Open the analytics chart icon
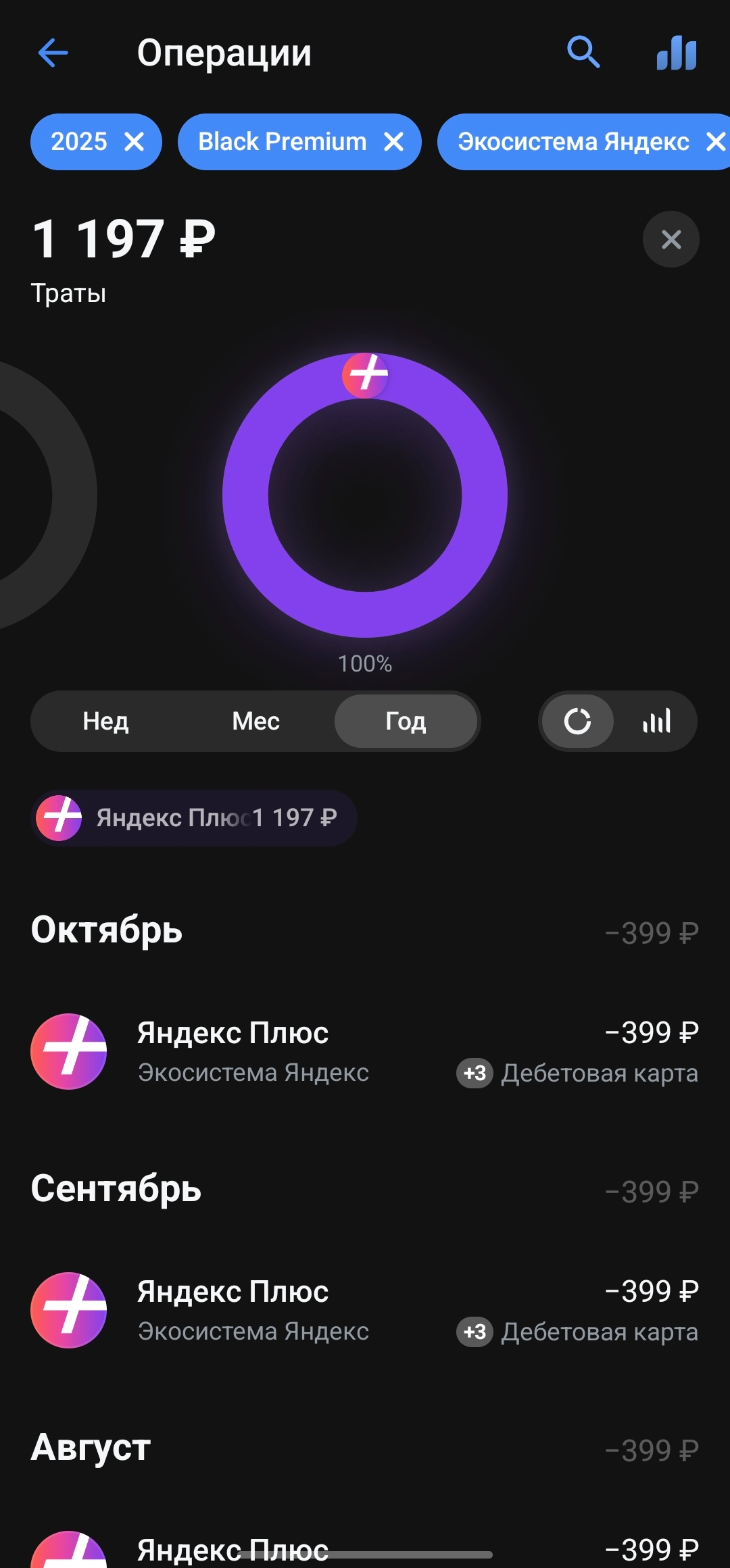The width and height of the screenshot is (730, 1568). coord(677,53)
